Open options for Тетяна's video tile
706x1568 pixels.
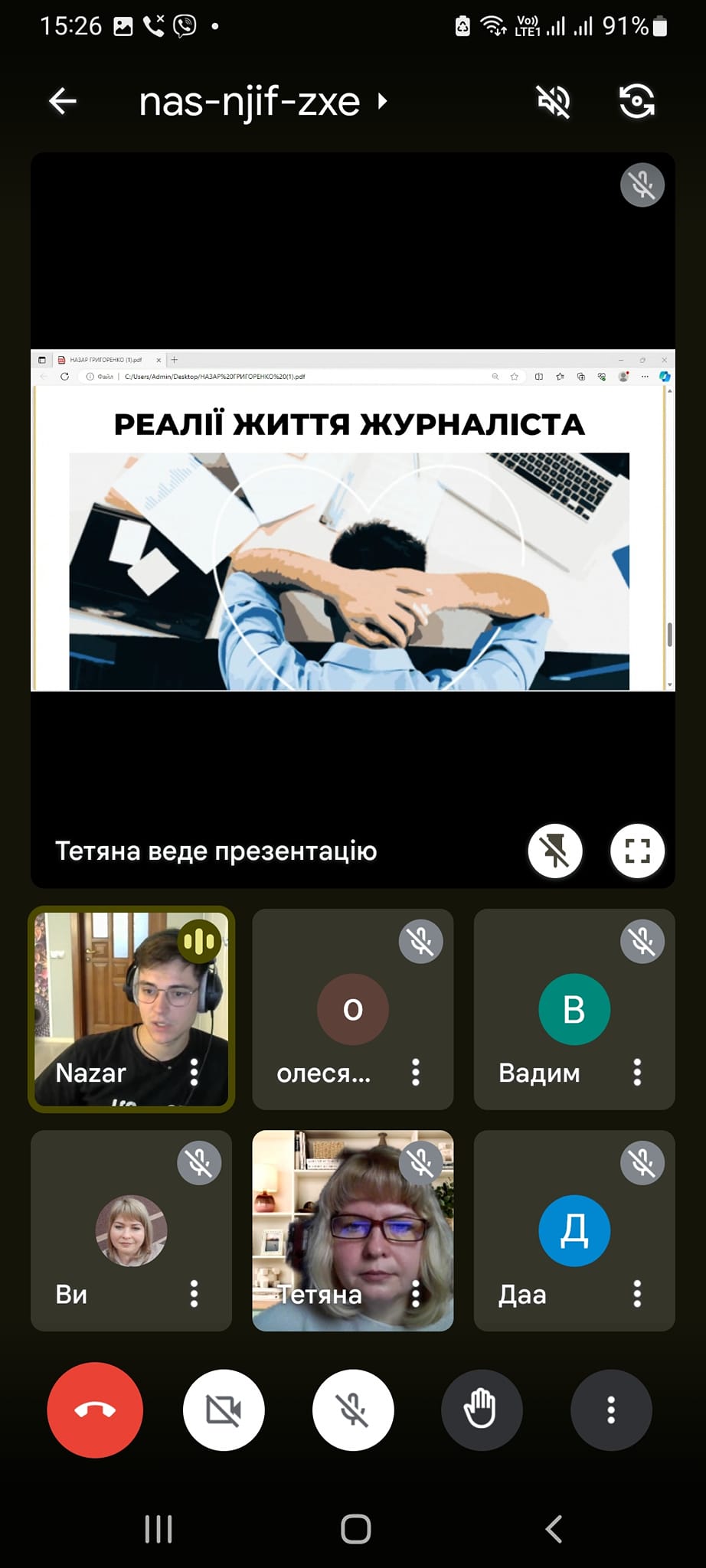pyautogui.click(x=416, y=1293)
